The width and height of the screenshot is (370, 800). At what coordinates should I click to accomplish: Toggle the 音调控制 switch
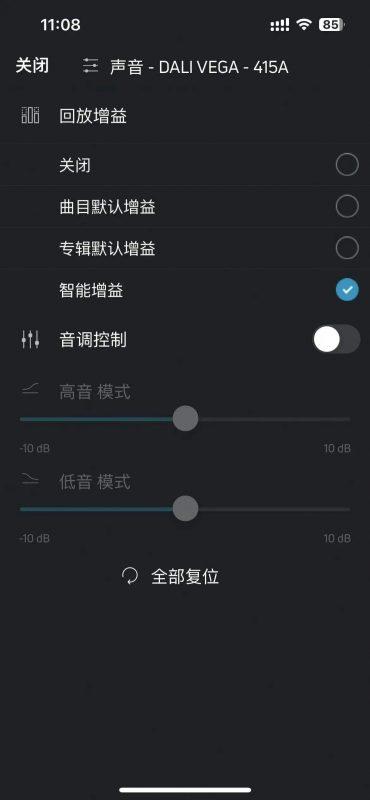click(x=336, y=339)
